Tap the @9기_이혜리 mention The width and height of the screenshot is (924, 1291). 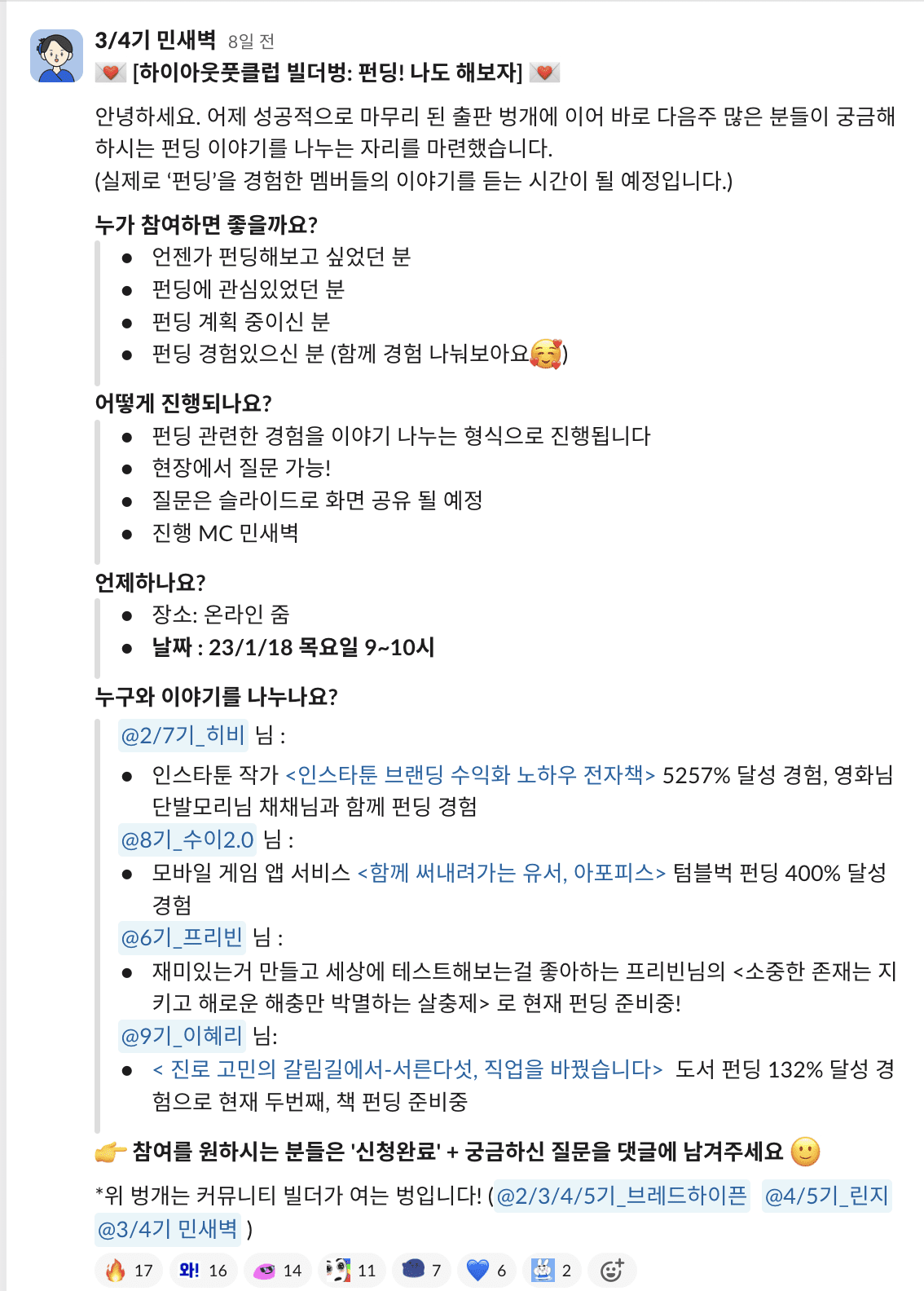point(182,1036)
